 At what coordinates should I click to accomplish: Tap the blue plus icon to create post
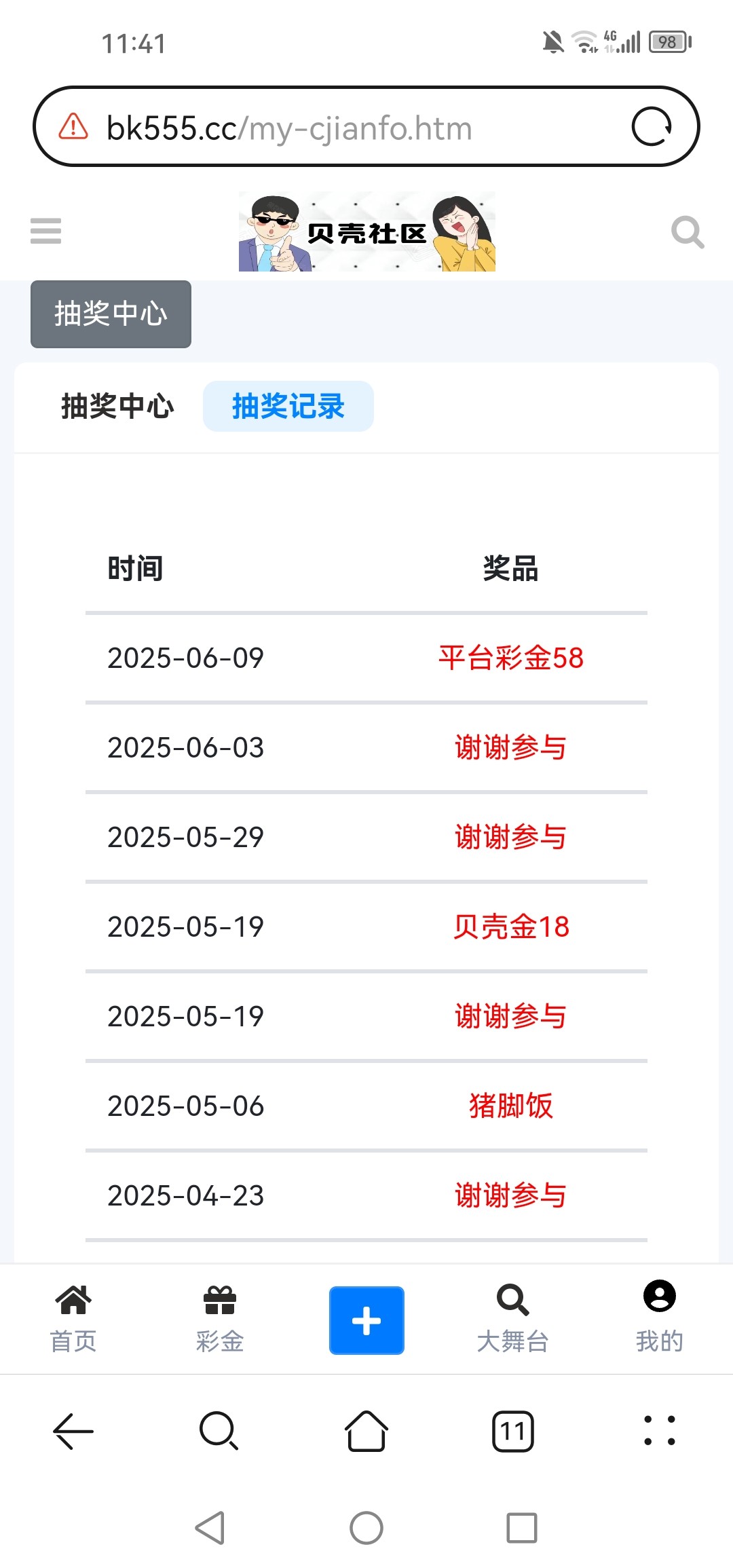click(366, 1319)
